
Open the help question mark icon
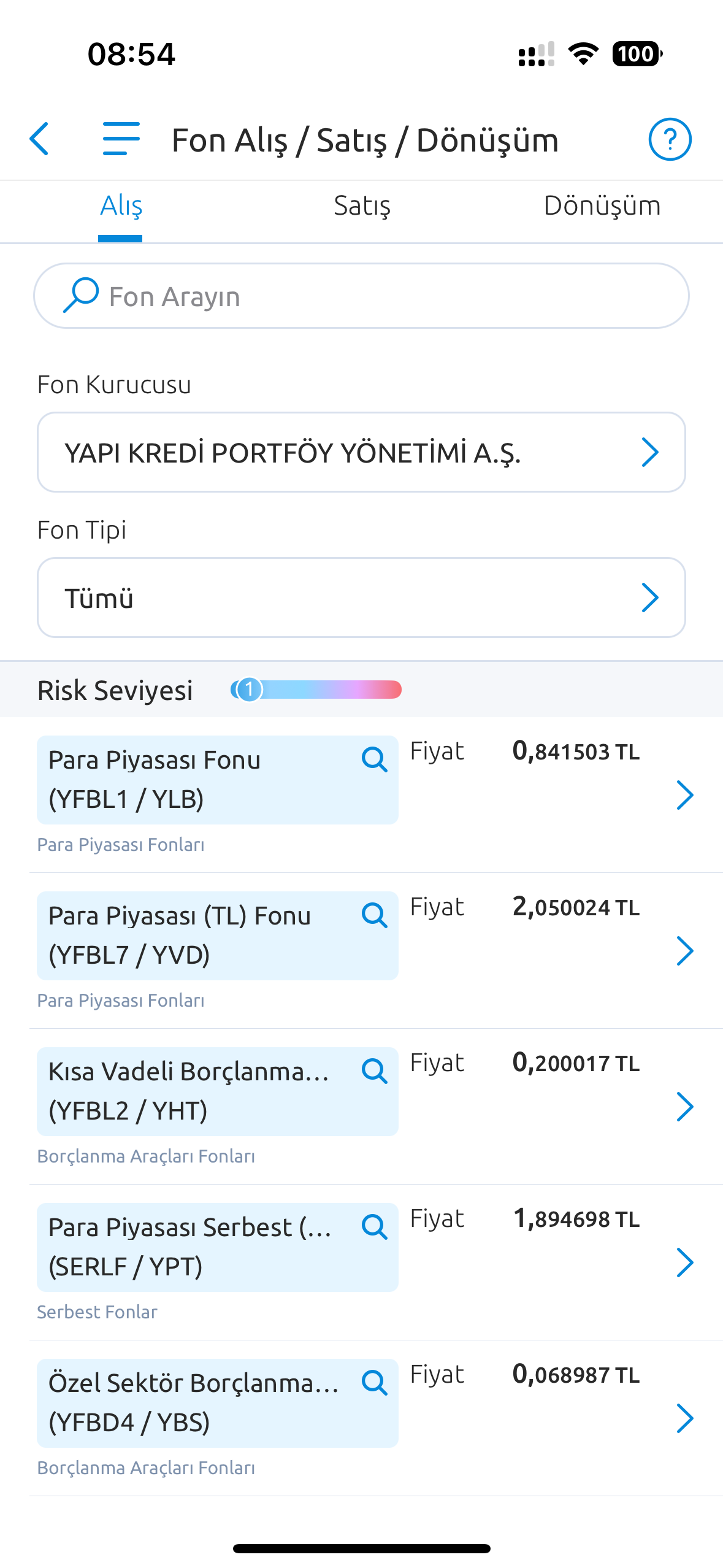(670, 139)
